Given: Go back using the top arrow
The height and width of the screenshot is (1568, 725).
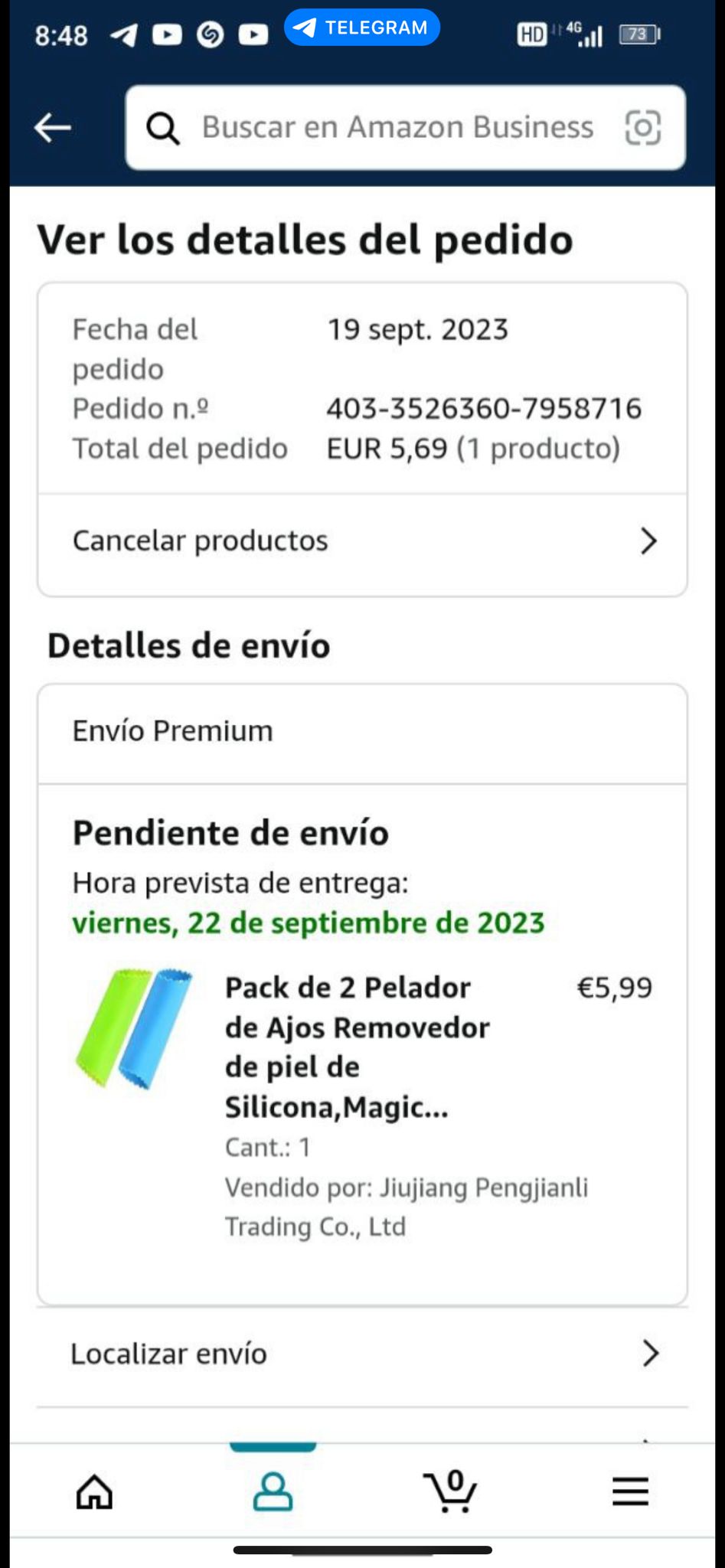Looking at the screenshot, I should (53, 128).
